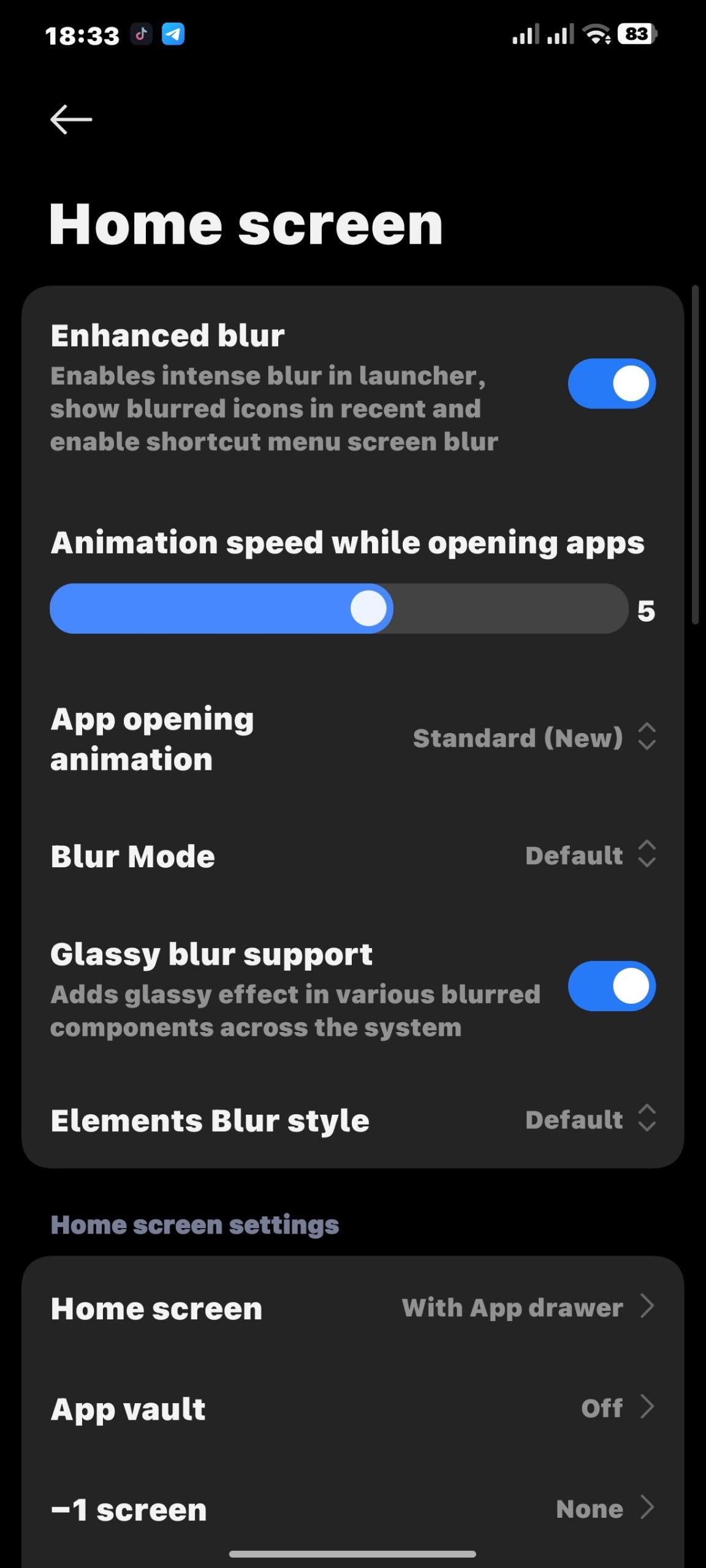The height and width of the screenshot is (1568, 706).
Task: Open the App opening animation dropdown
Action: [533, 737]
